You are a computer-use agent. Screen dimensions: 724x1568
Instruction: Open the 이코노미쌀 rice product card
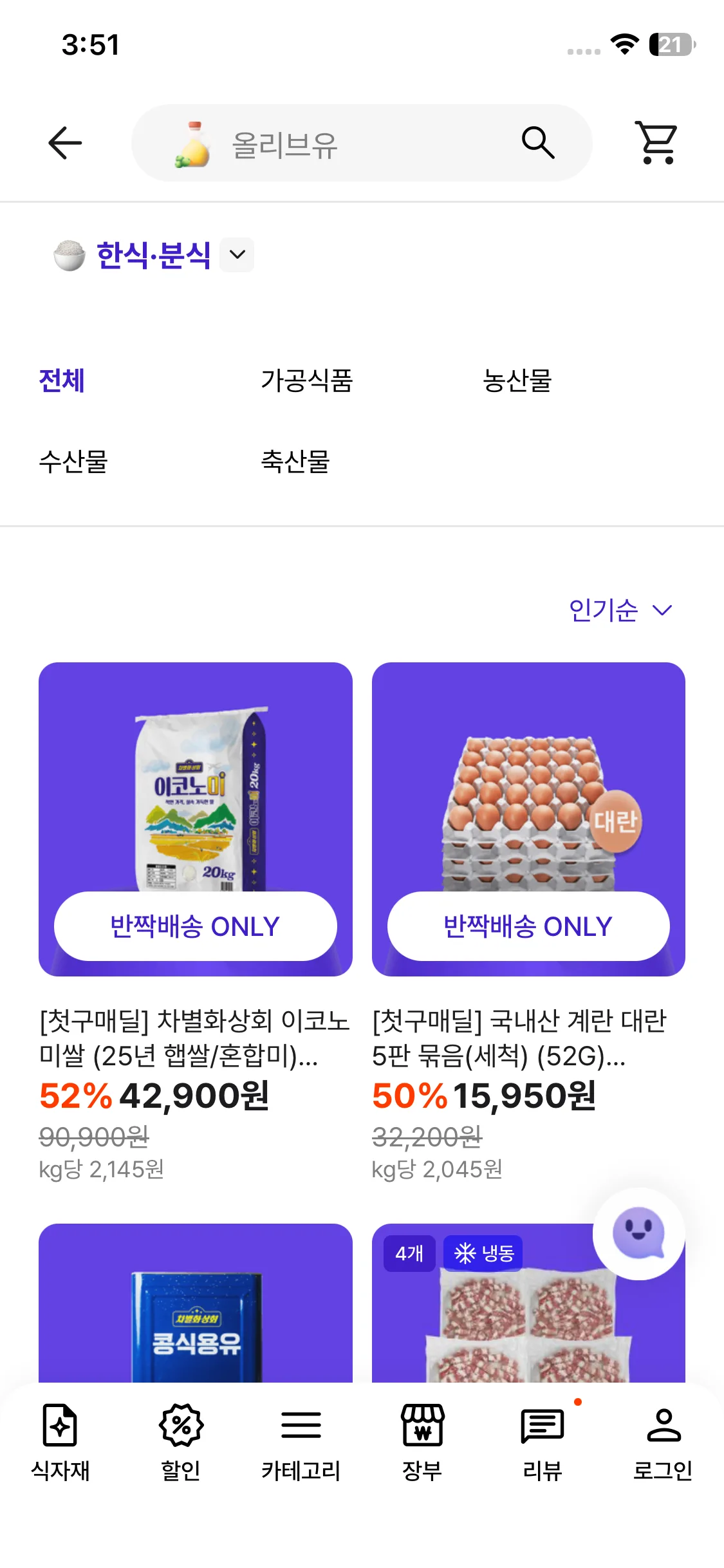tap(195, 819)
